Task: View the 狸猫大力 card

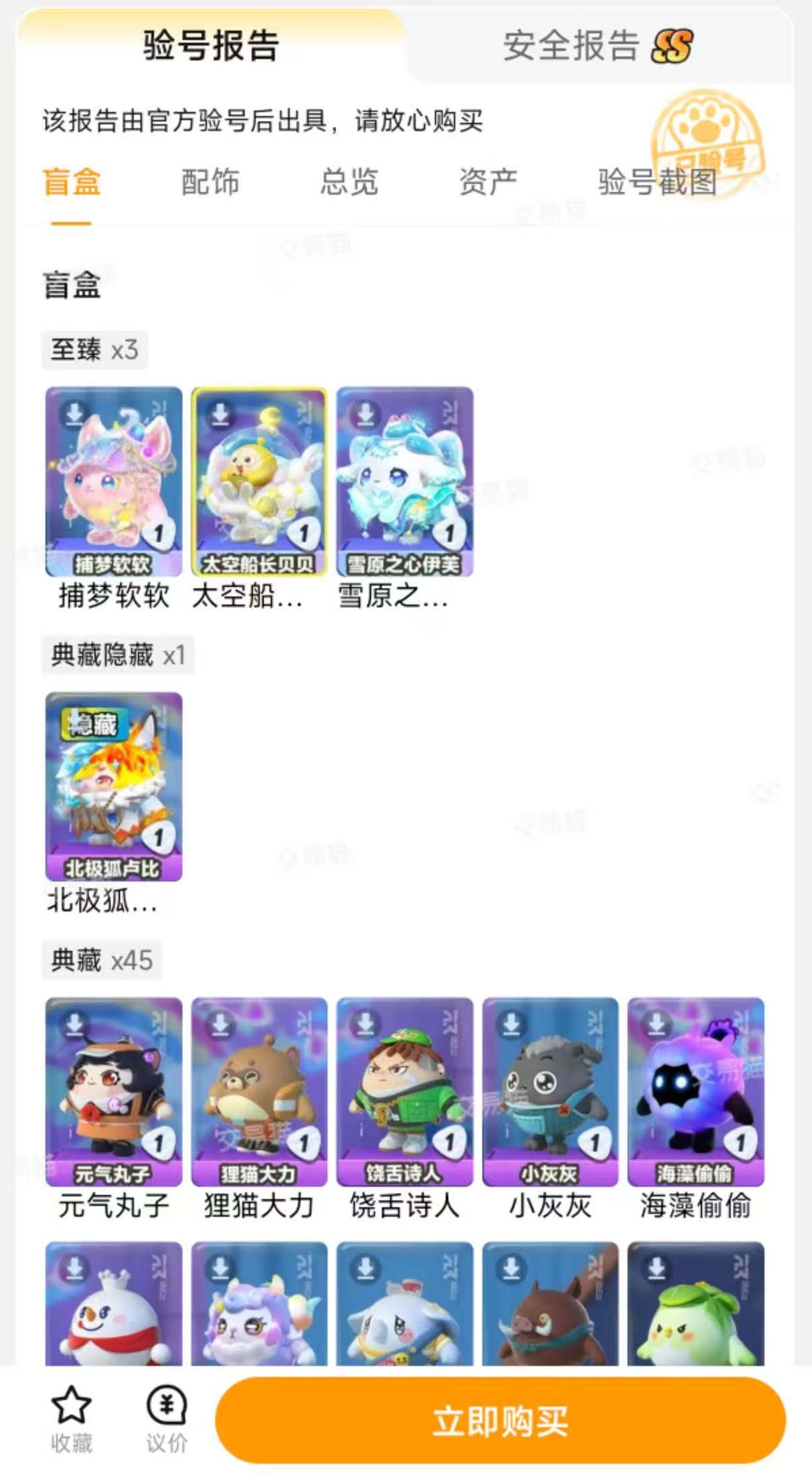Action: [x=259, y=1091]
